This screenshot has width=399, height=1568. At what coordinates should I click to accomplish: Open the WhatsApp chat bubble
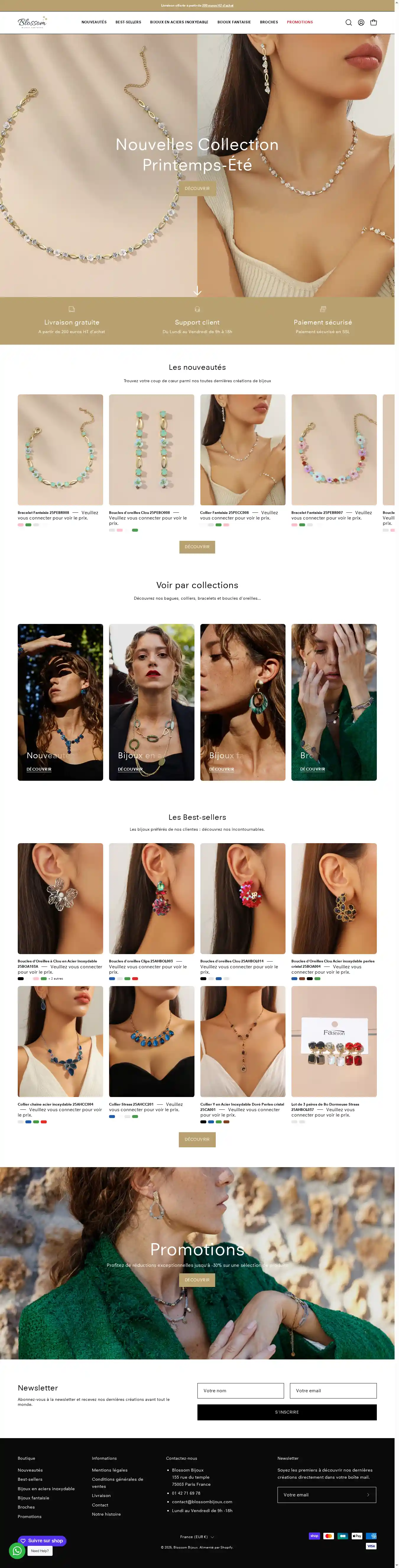(17, 1551)
